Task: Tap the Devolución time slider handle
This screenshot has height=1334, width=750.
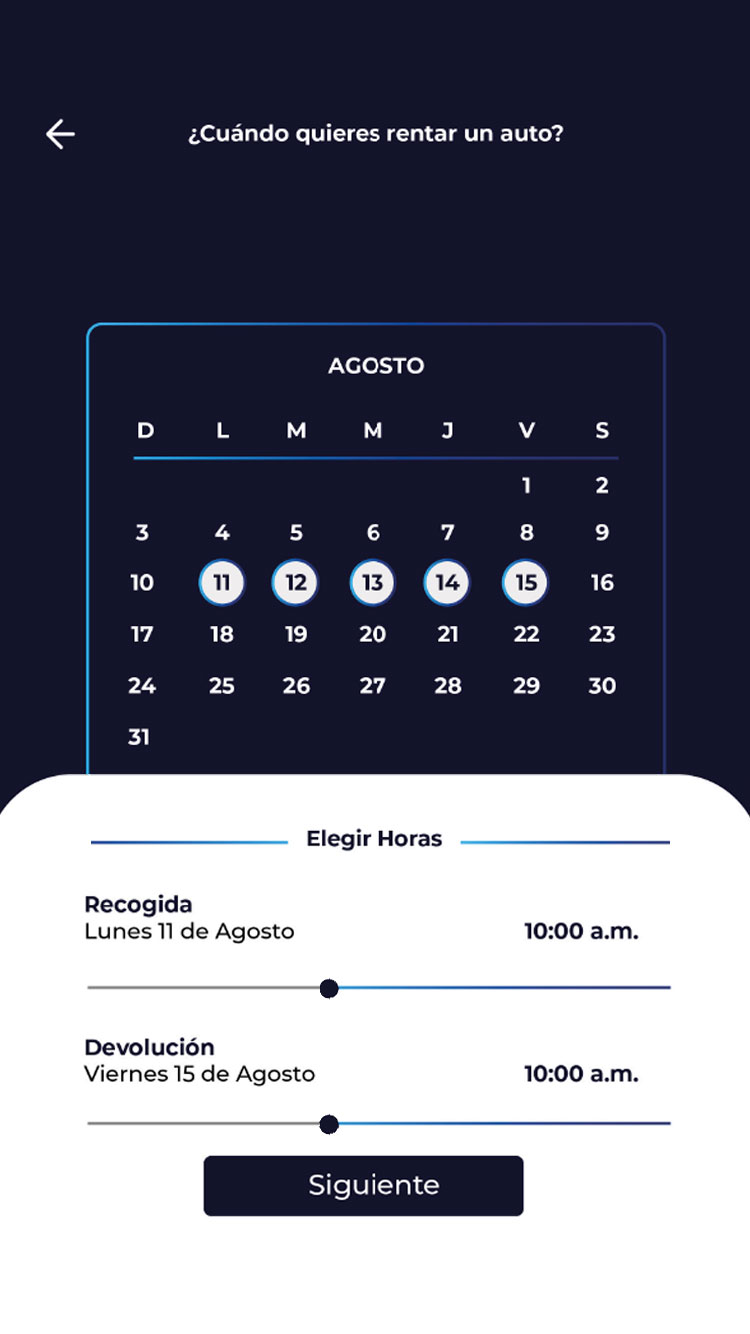Action: (x=329, y=1125)
